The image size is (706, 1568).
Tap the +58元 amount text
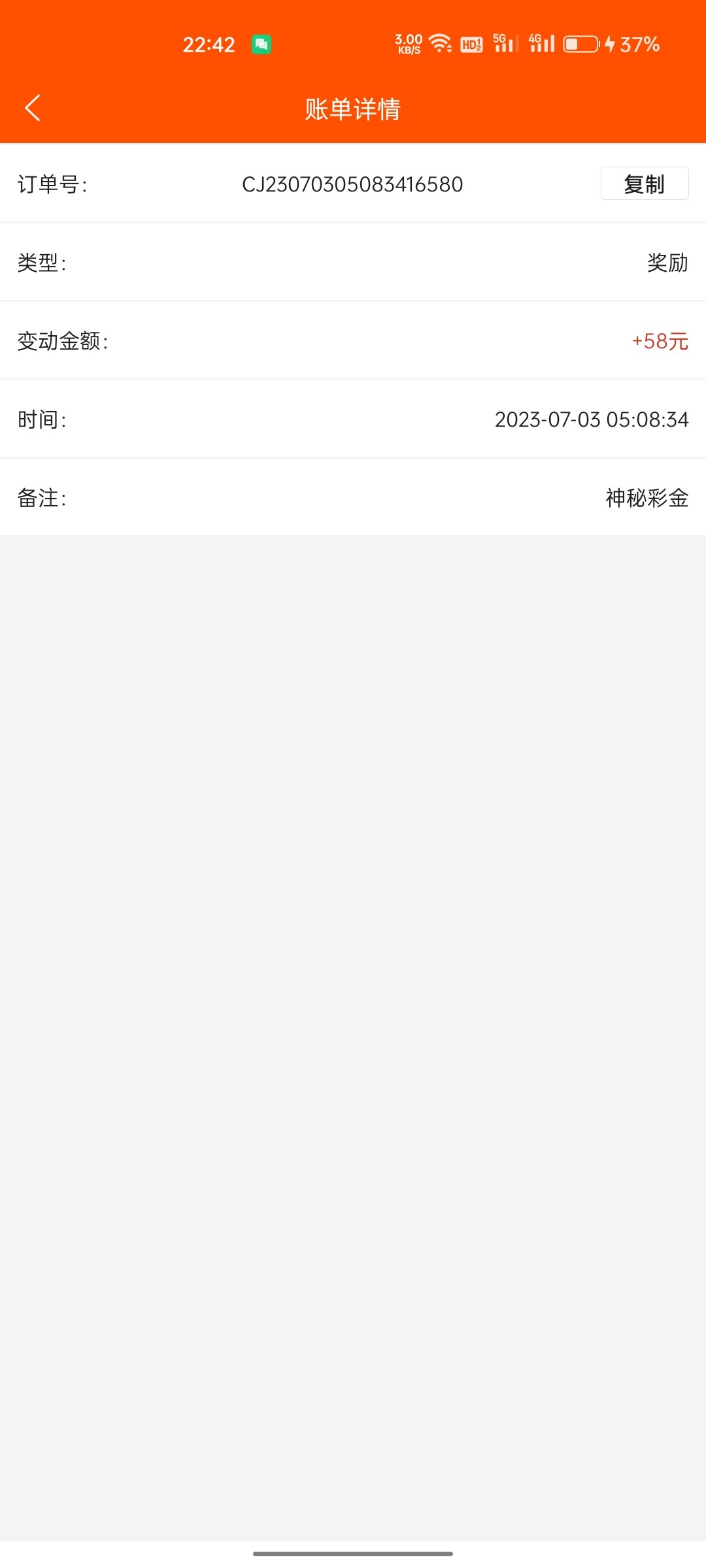click(658, 341)
